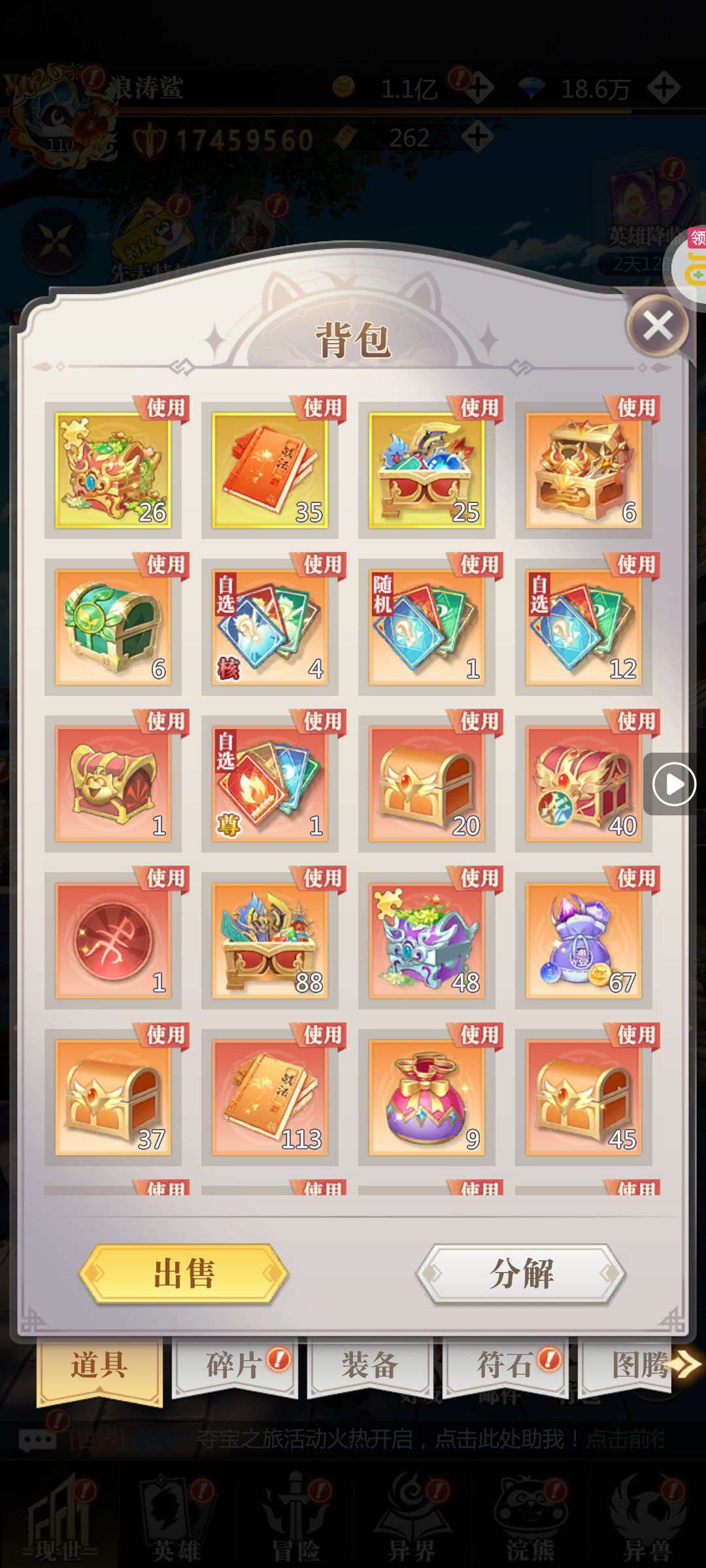Image resolution: width=706 pixels, height=1568 pixels.
Task: Select the 自选 card pack with 12
Action: 583,627
